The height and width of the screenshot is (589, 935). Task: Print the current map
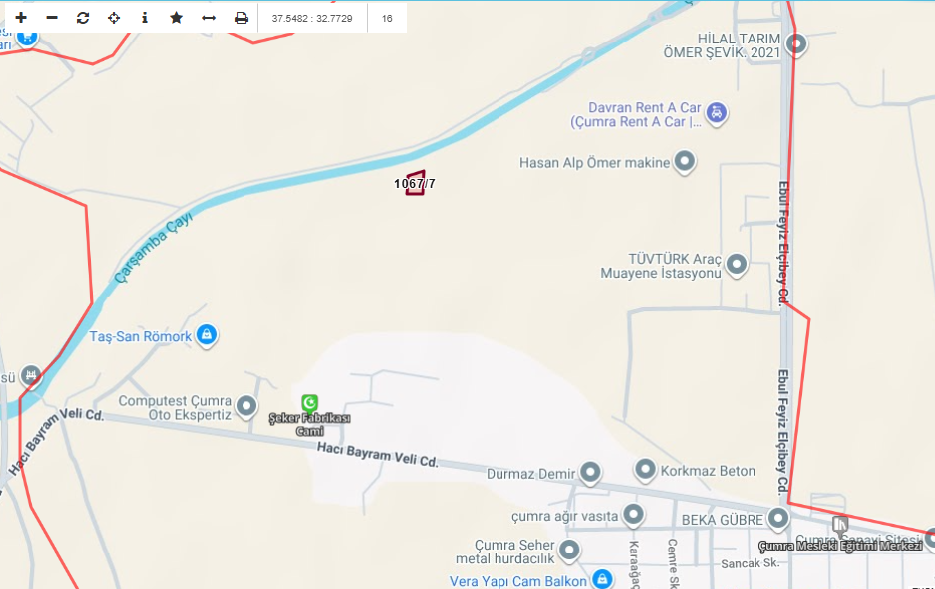click(241, 18)
